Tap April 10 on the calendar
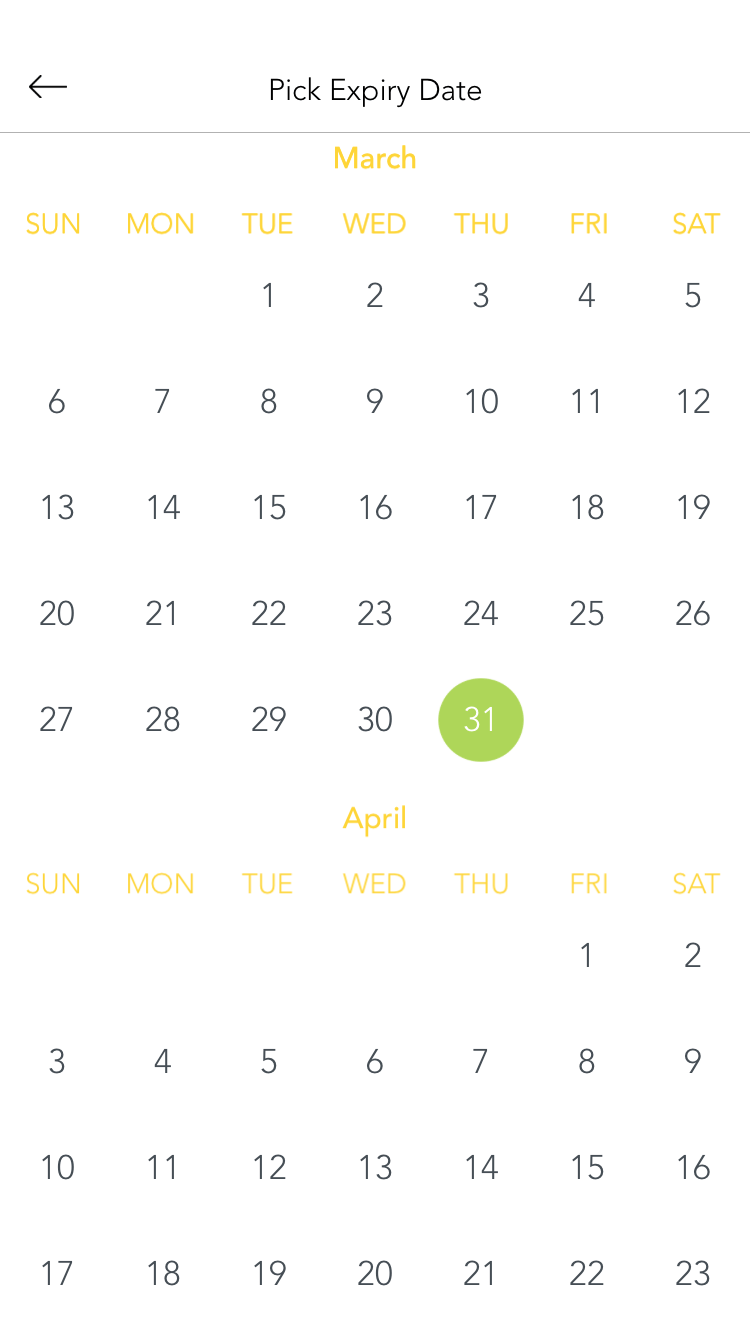This screenshot has height=1334, width=750. click(x=57, y=1168)
